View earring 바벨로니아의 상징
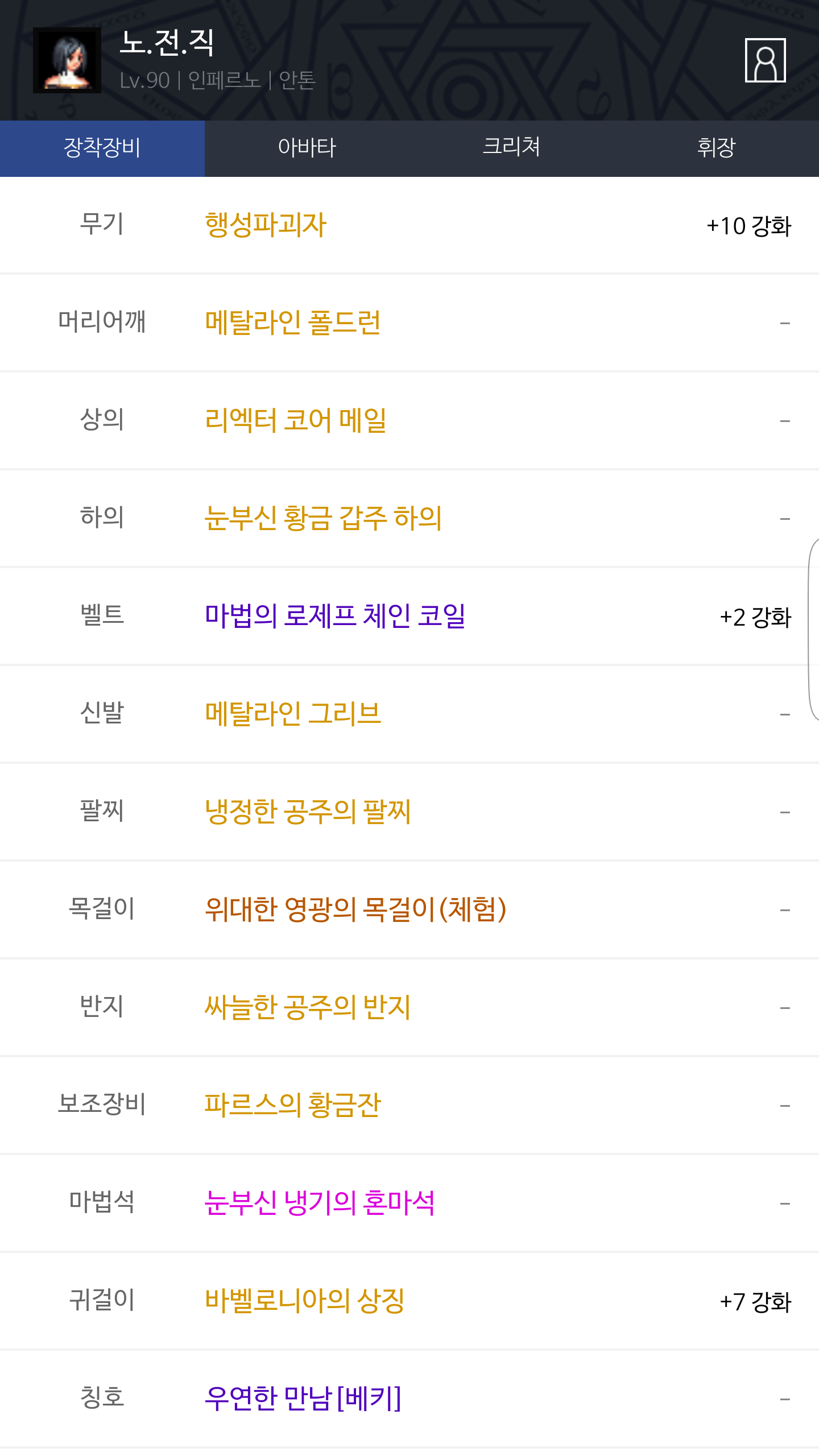The height and width of the screenshot is (1456, 819). (305, 1301)
